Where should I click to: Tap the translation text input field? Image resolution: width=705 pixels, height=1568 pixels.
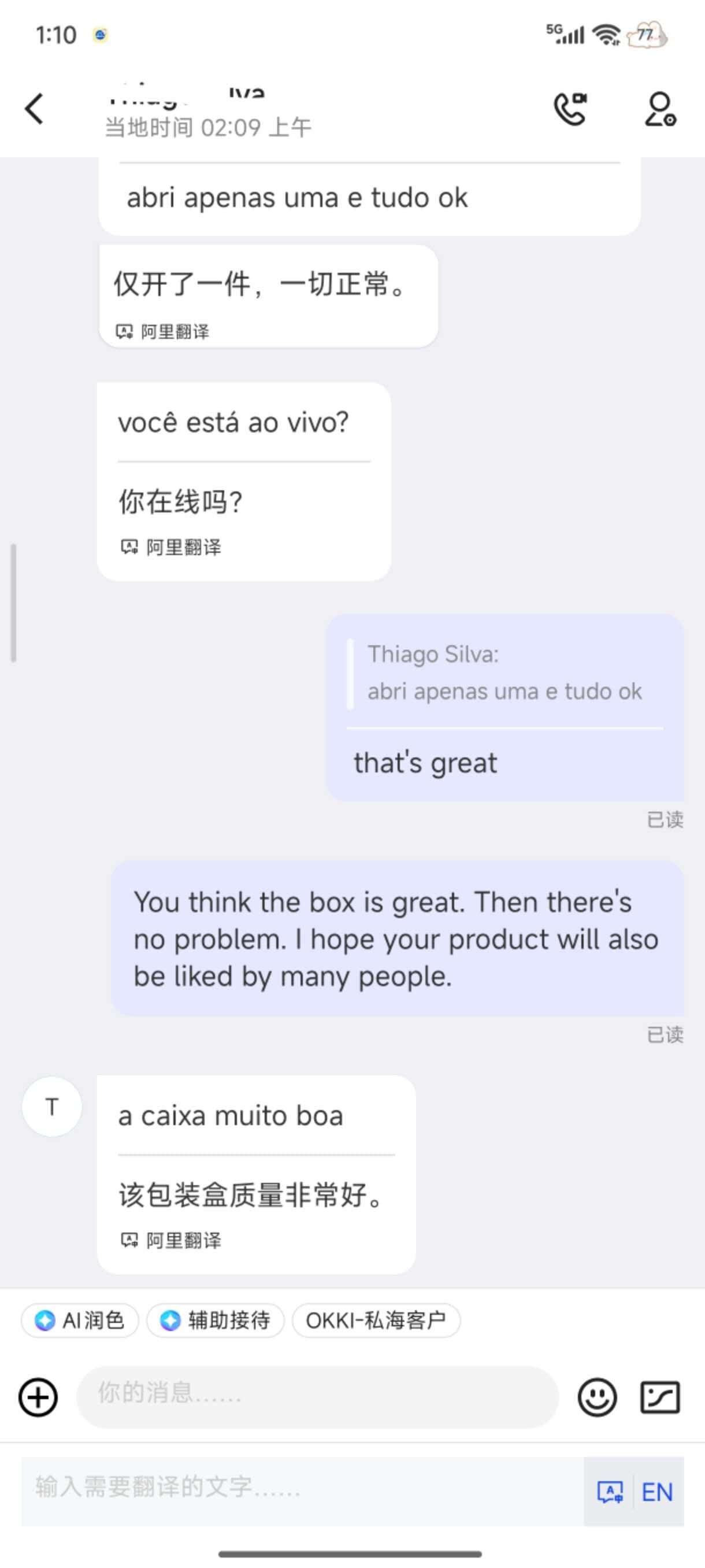point(301,1490)
